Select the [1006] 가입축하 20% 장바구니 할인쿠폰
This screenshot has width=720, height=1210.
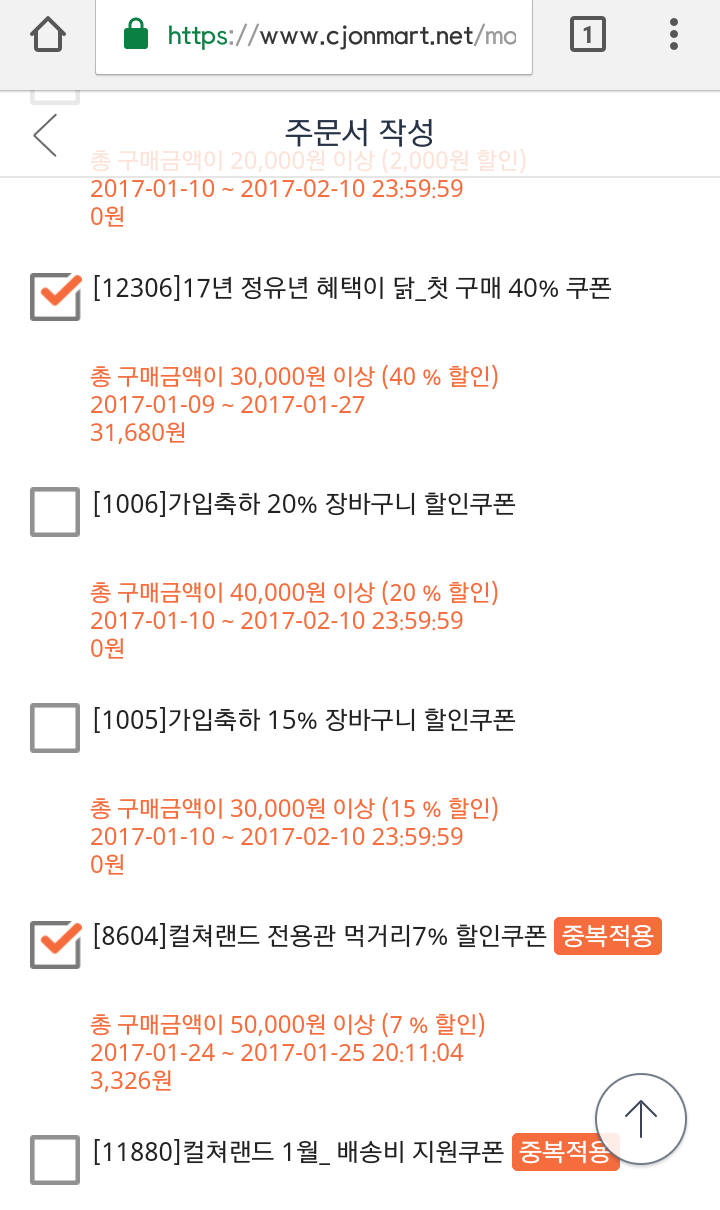click(x=55, y=512)
